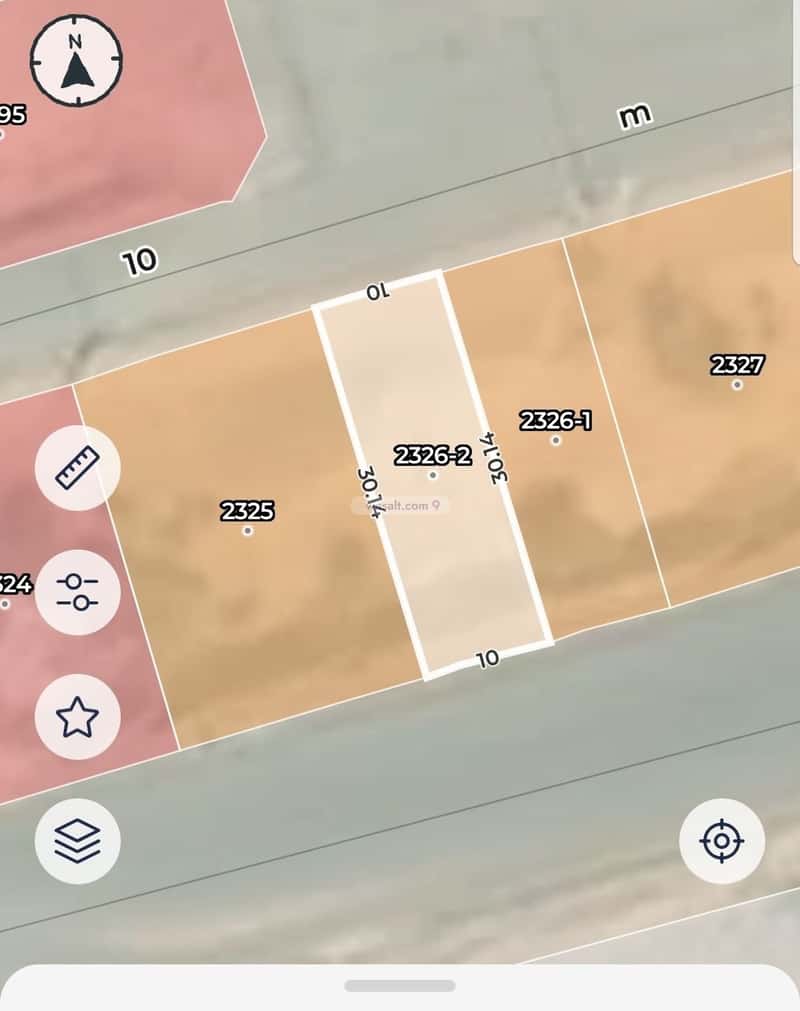Image resolution: width=800 pixels, height=1011 pixels.
Task: Tap the bottom sheet handle to expand
Action: tap(399, 985)
